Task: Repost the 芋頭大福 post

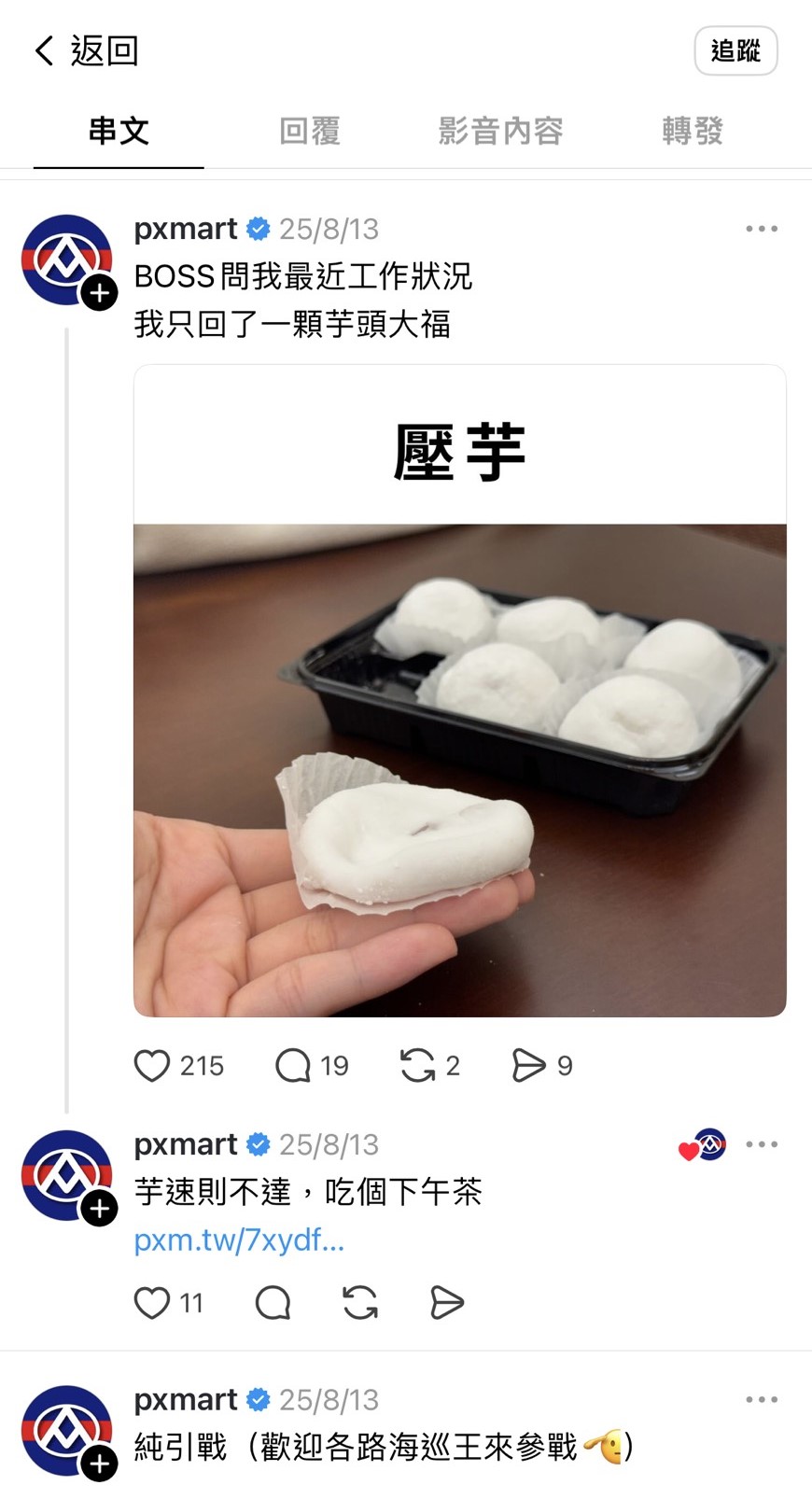Action: click(x=417, y=1065)
